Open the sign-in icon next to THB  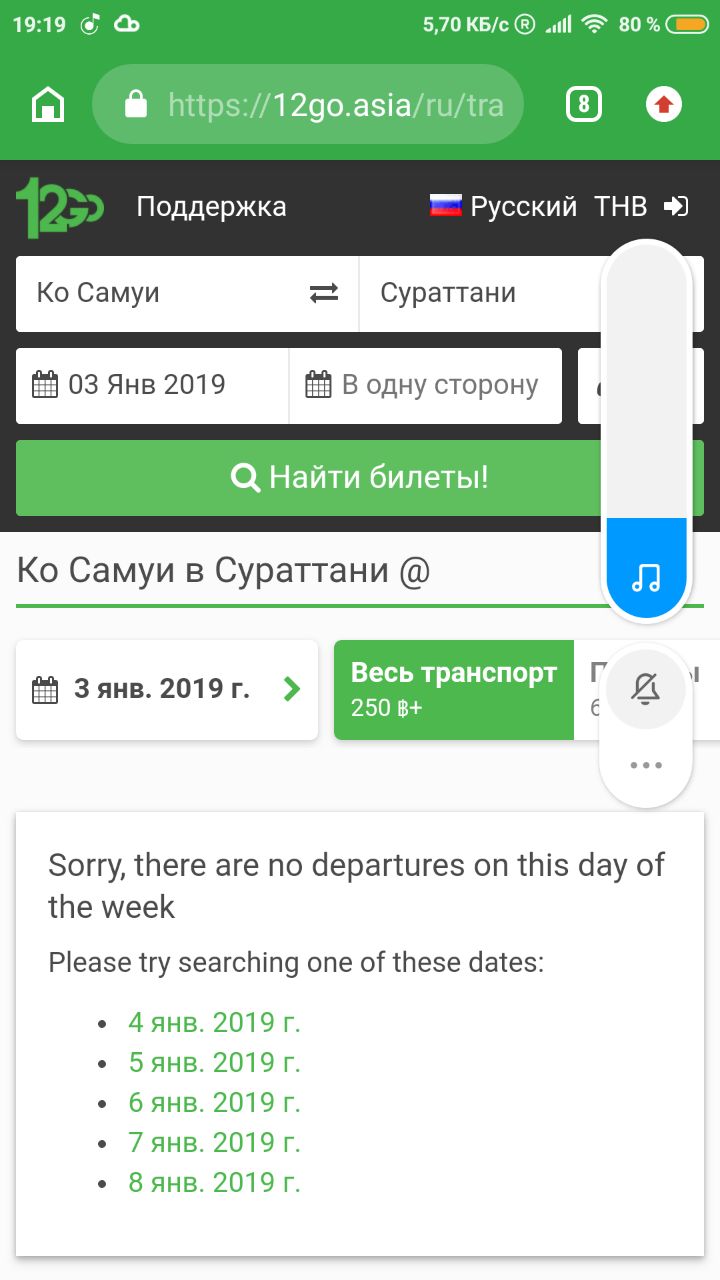coord(676,207)
